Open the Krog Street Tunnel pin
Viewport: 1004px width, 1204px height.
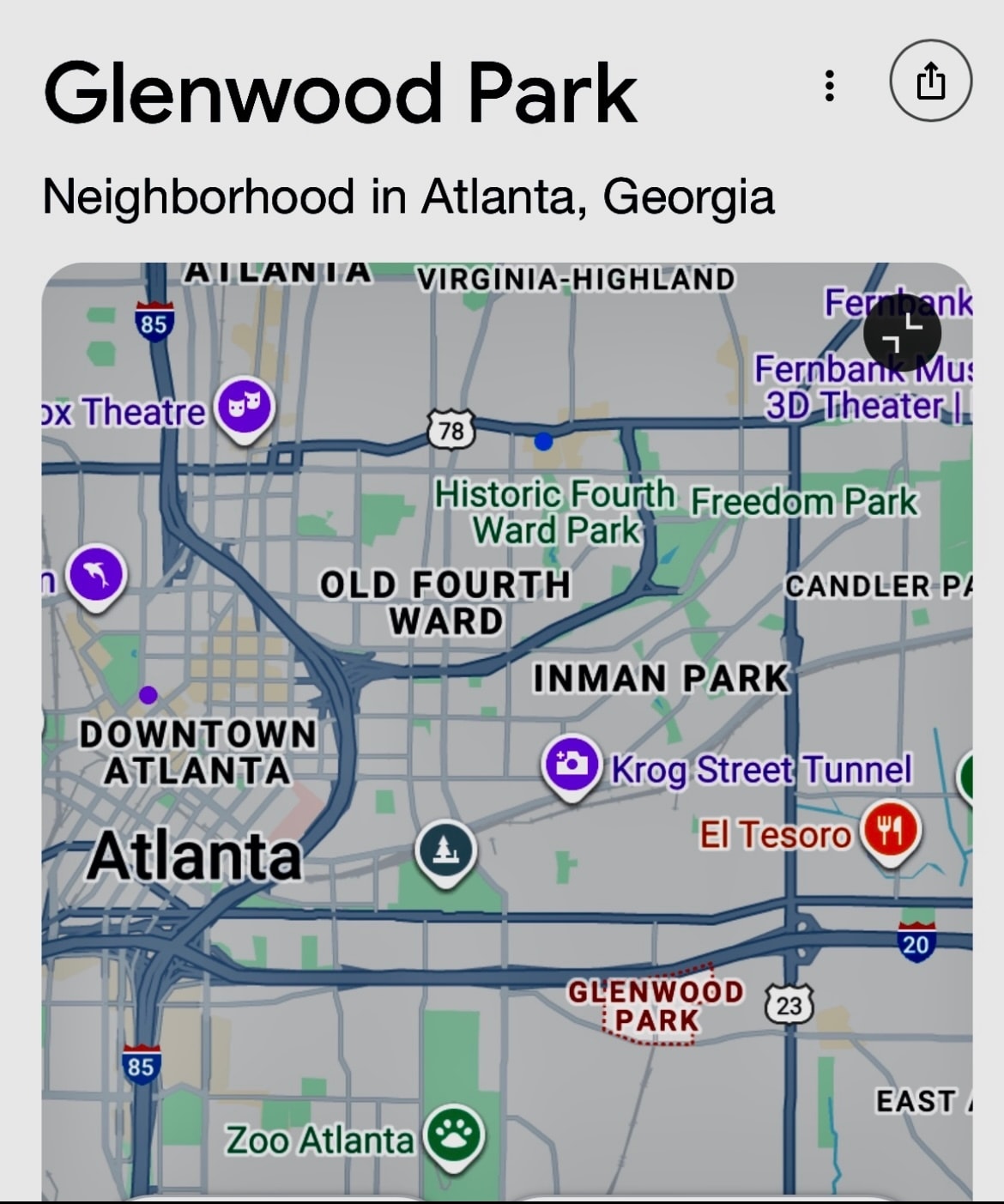click(x=571, y=763)
